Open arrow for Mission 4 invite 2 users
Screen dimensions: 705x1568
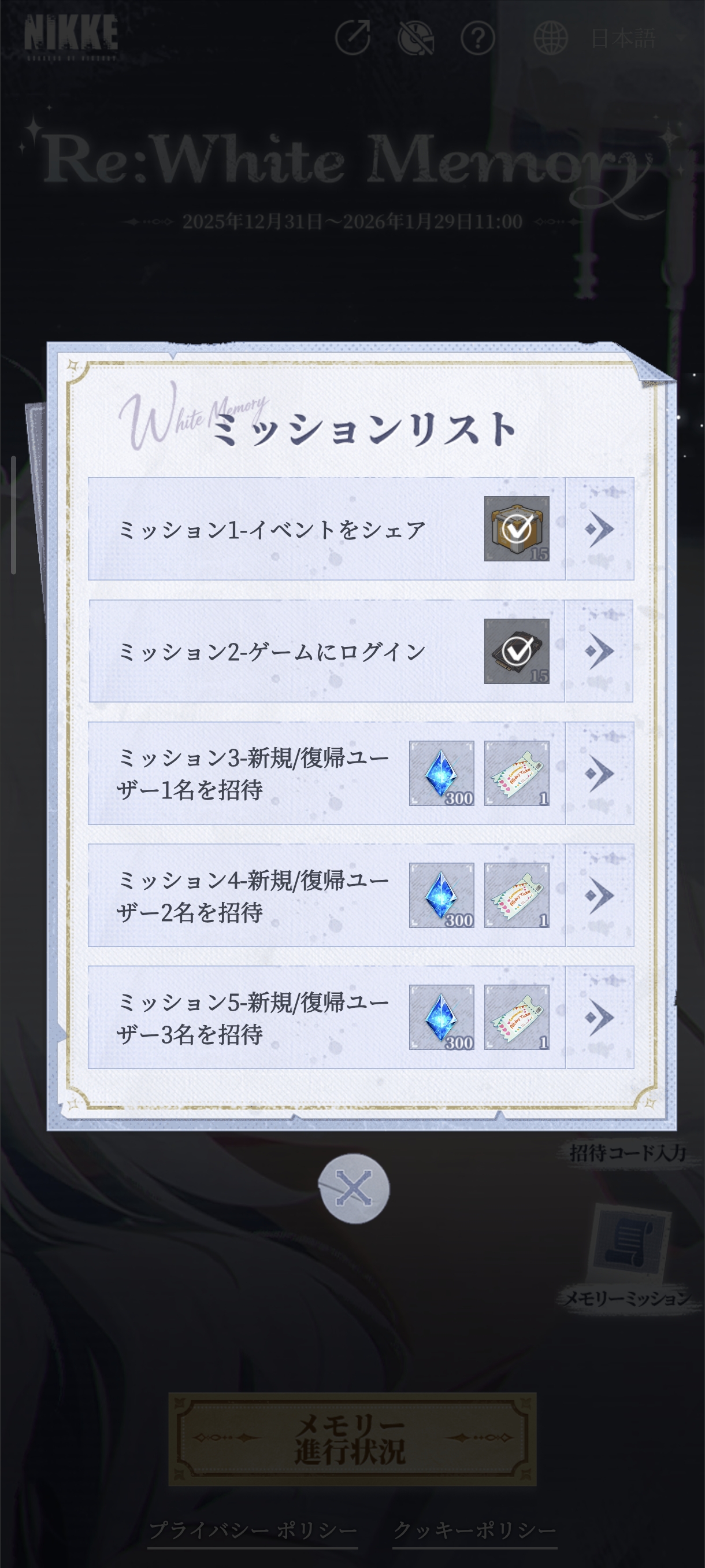pyautogui.click(x=600, y=896)
